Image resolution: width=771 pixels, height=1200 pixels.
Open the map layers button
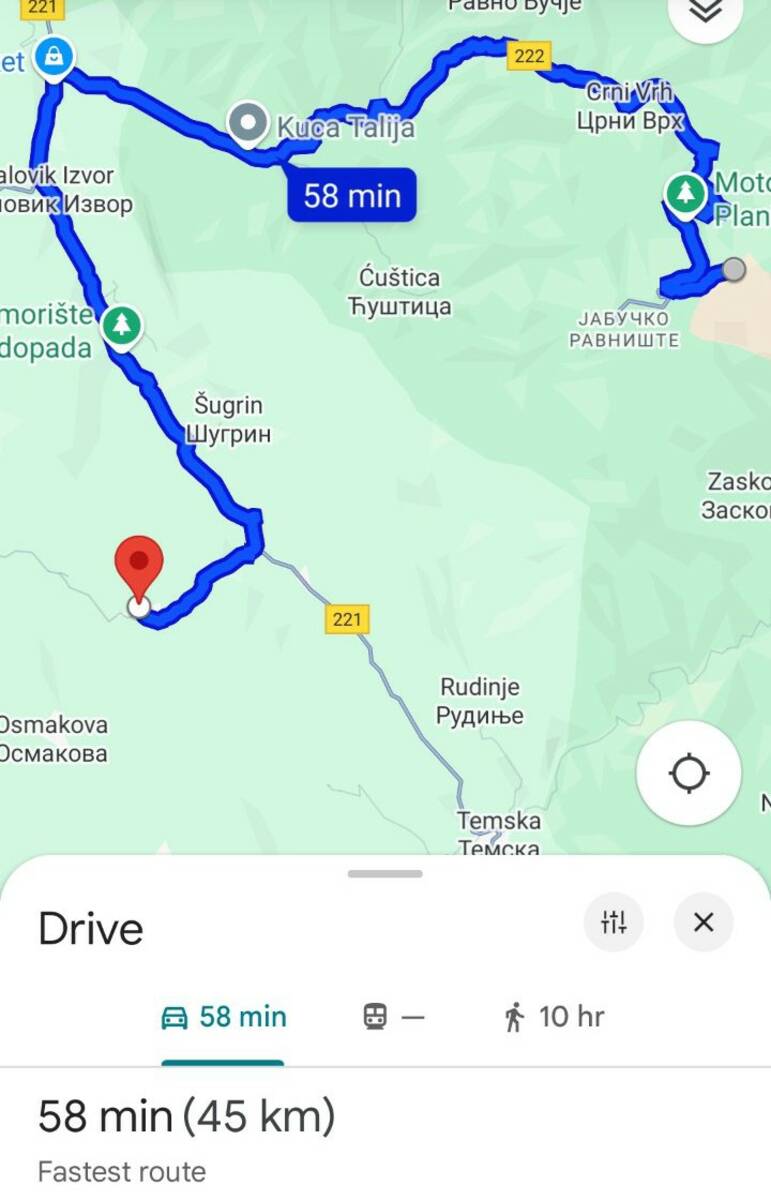706,12
